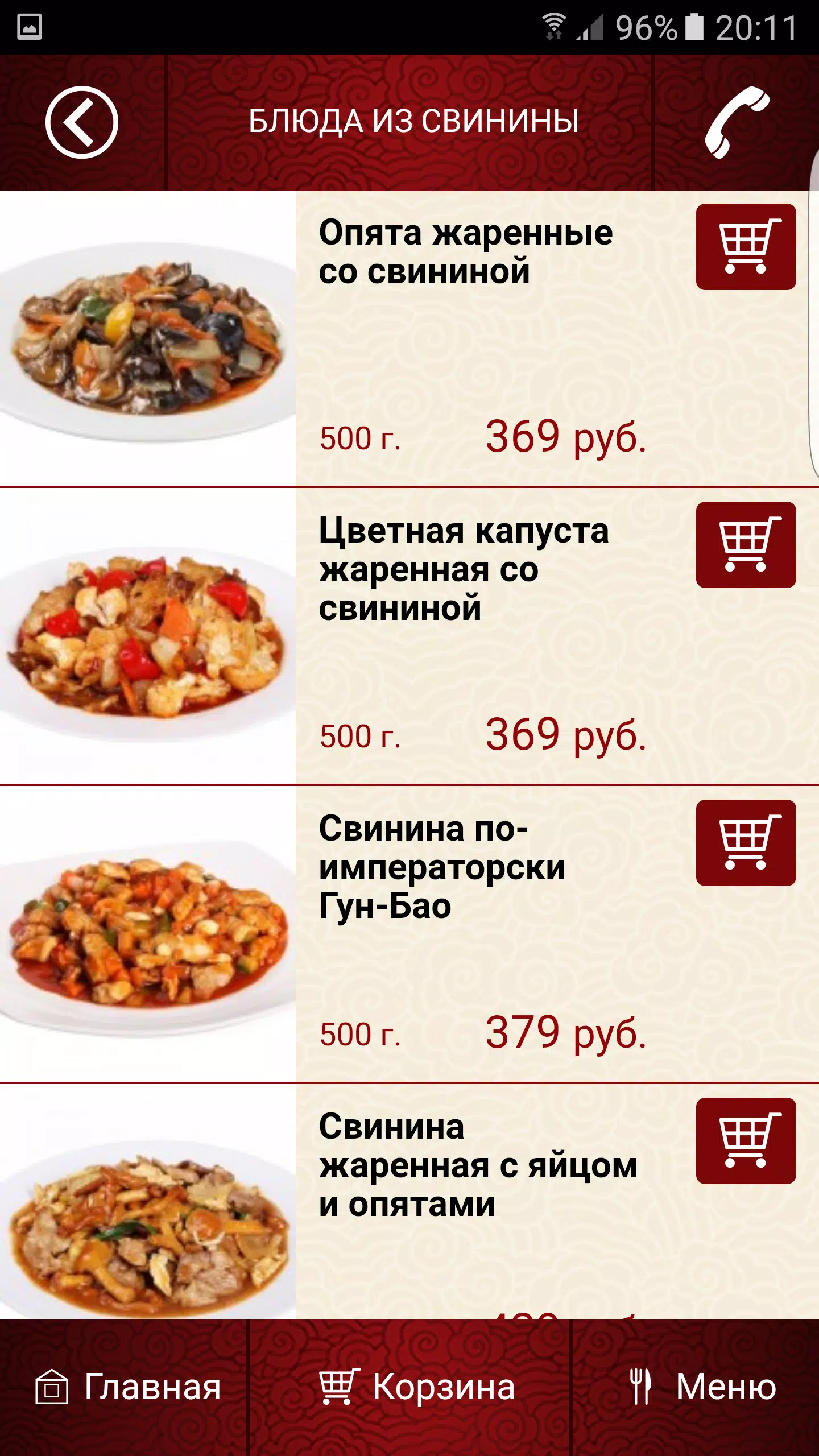The width and height of the screenshot is (819, 1456).
Task: Open the Цветная капуста жаренная dish photo
Action: click(x=148, y=637)
